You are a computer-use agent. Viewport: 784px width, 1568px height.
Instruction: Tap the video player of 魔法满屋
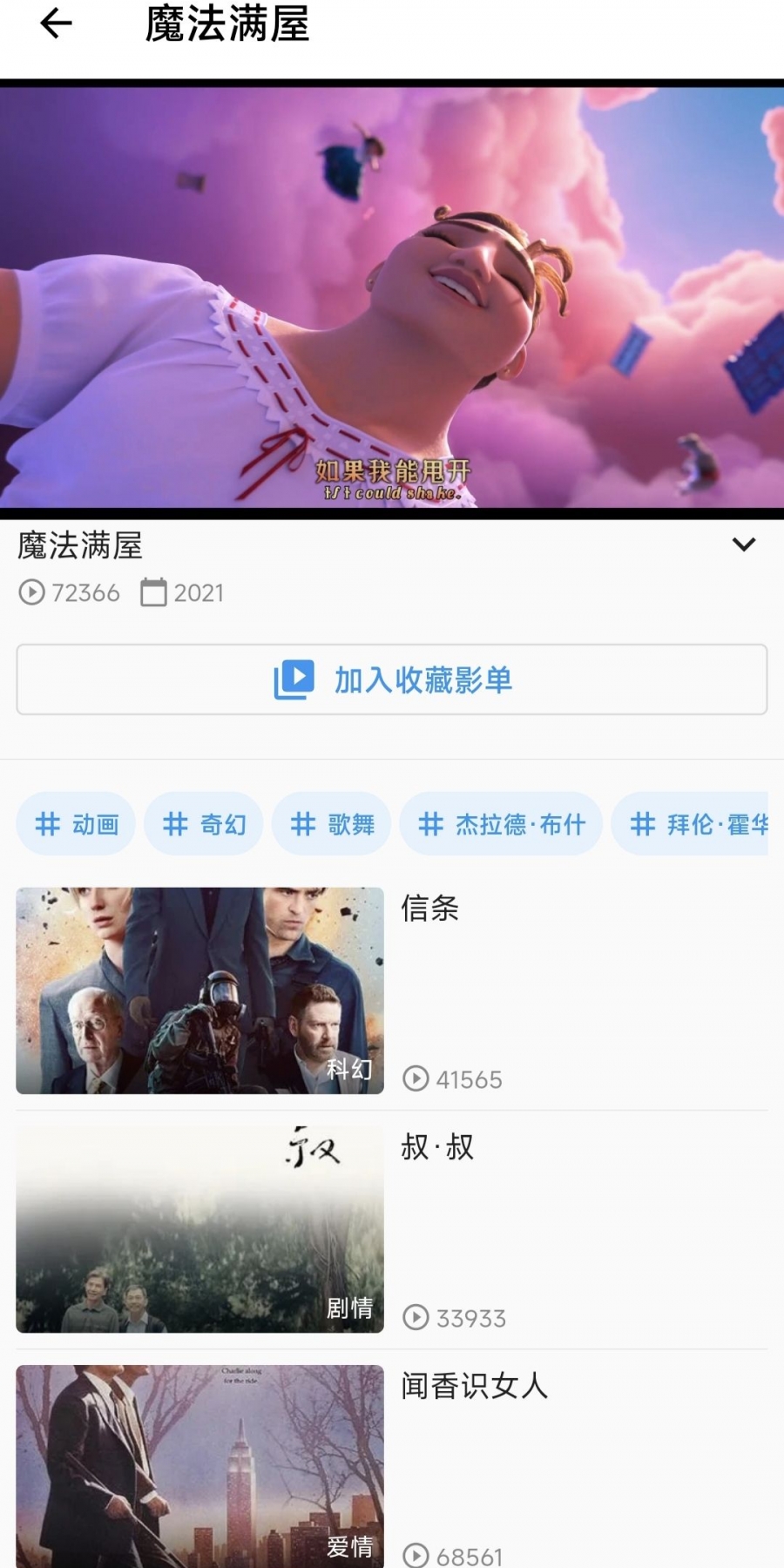[392, 296]
